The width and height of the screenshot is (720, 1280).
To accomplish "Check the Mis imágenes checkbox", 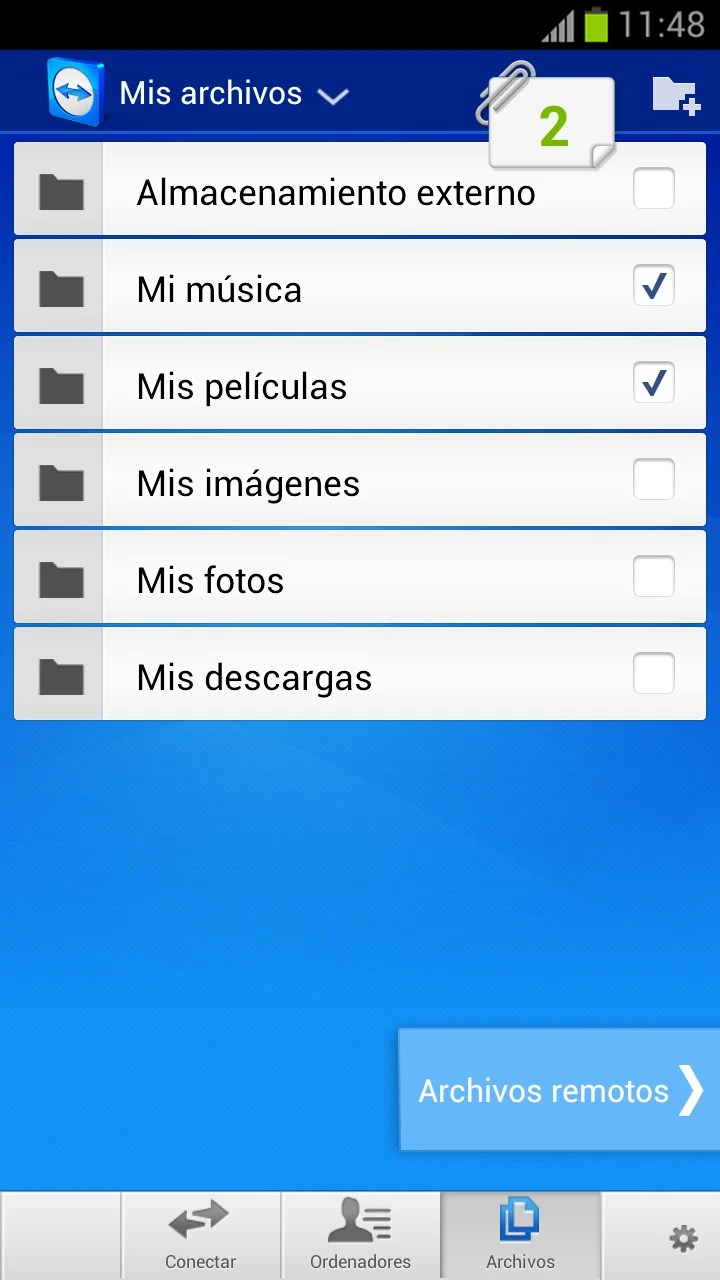I will click(653, 480).
